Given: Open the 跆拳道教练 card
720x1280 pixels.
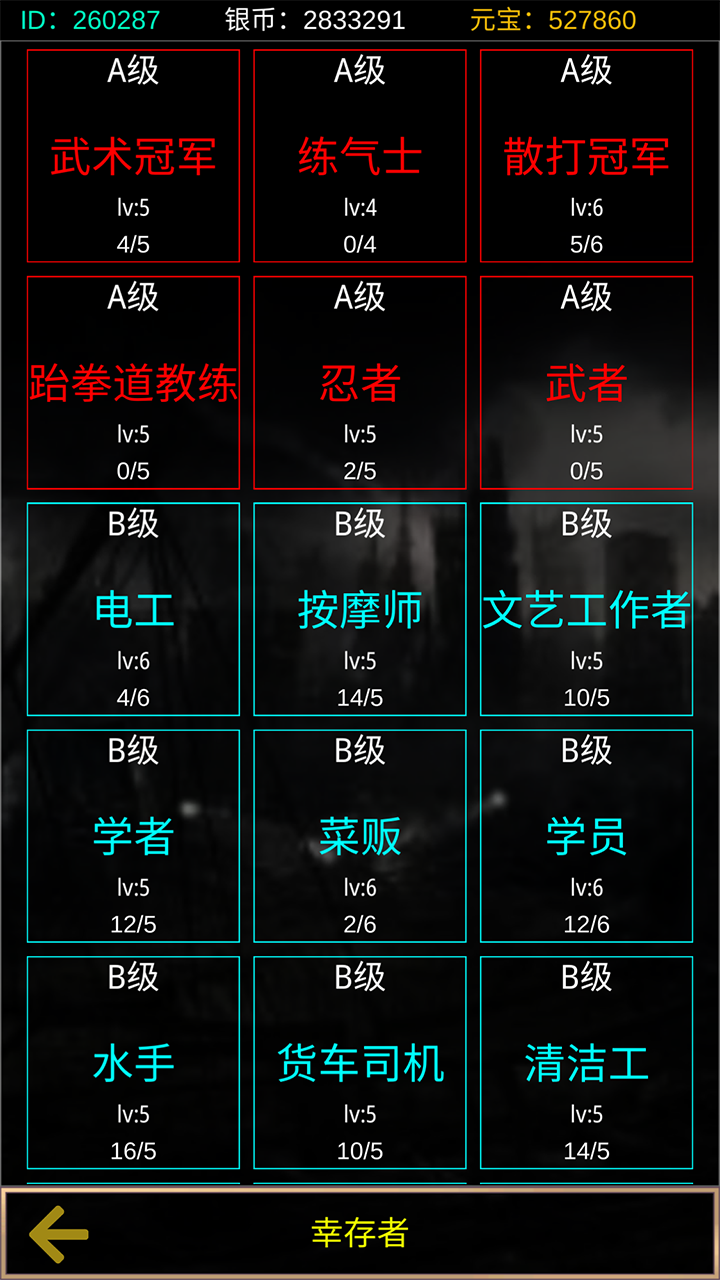Looking at the screenshot, I should (x=133, y=380).
